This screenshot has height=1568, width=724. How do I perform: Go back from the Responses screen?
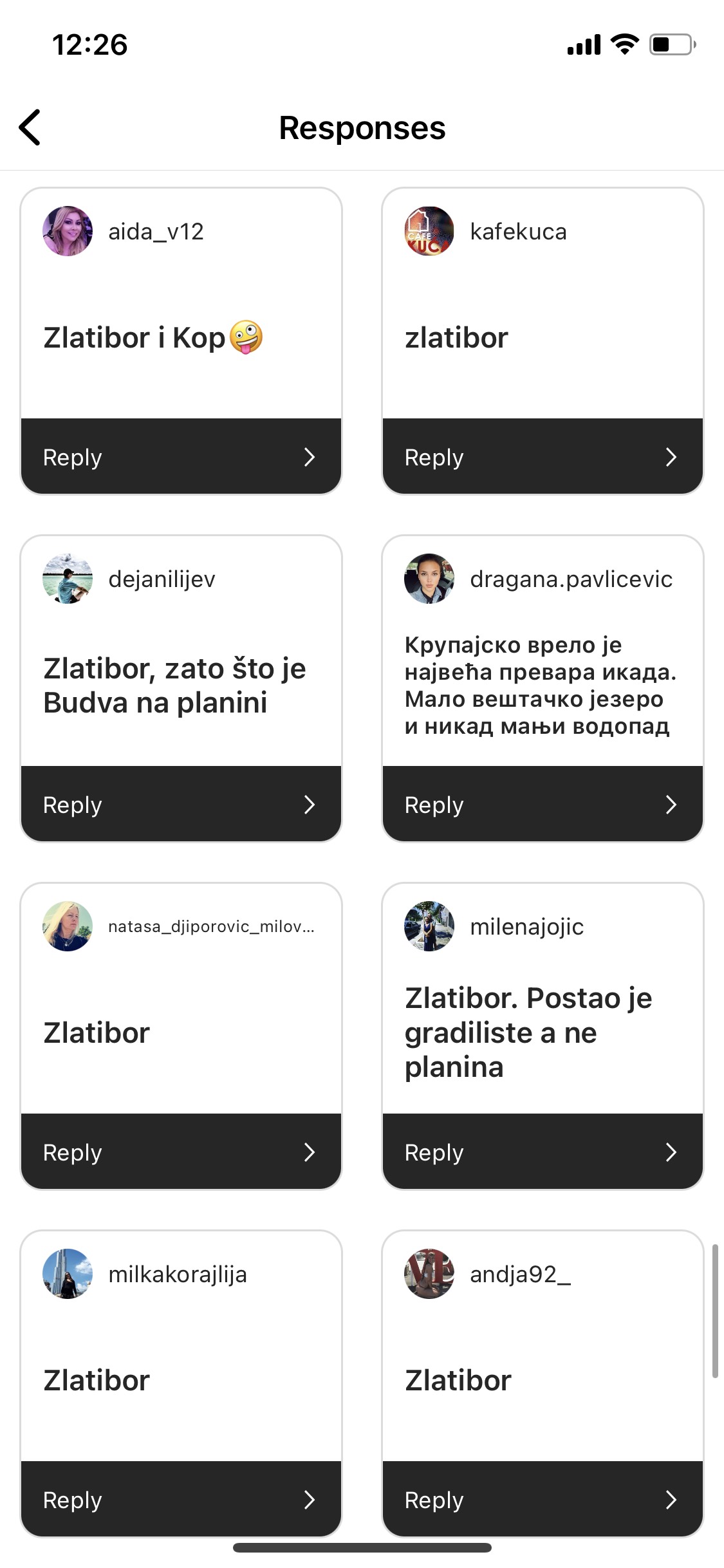tap(30, 127)
